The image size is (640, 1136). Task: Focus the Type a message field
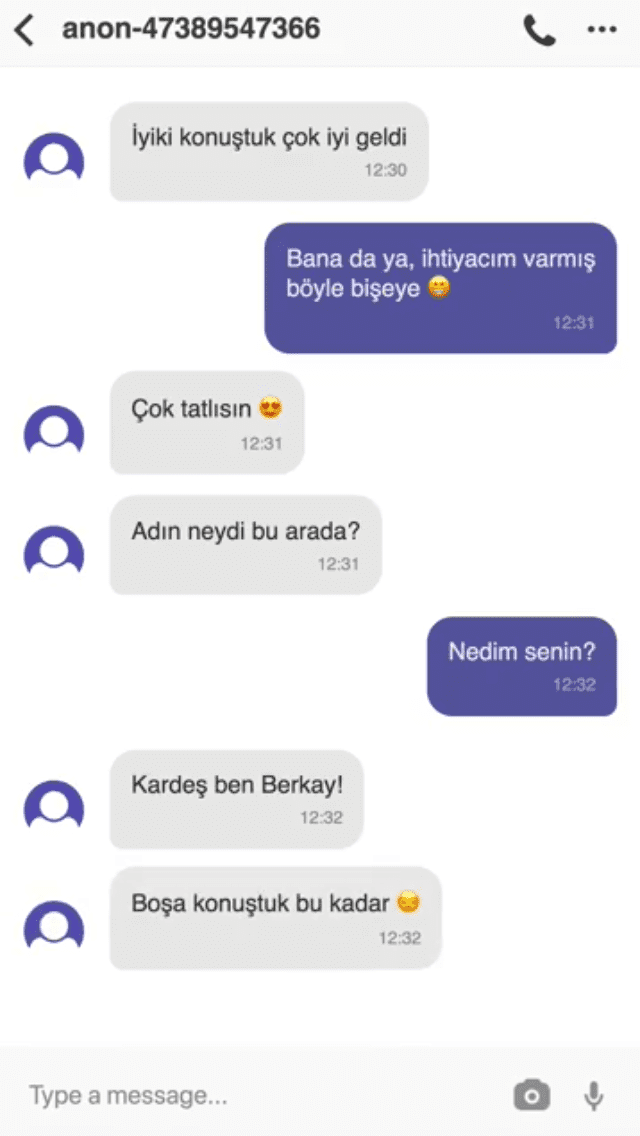coord(261,1095)
